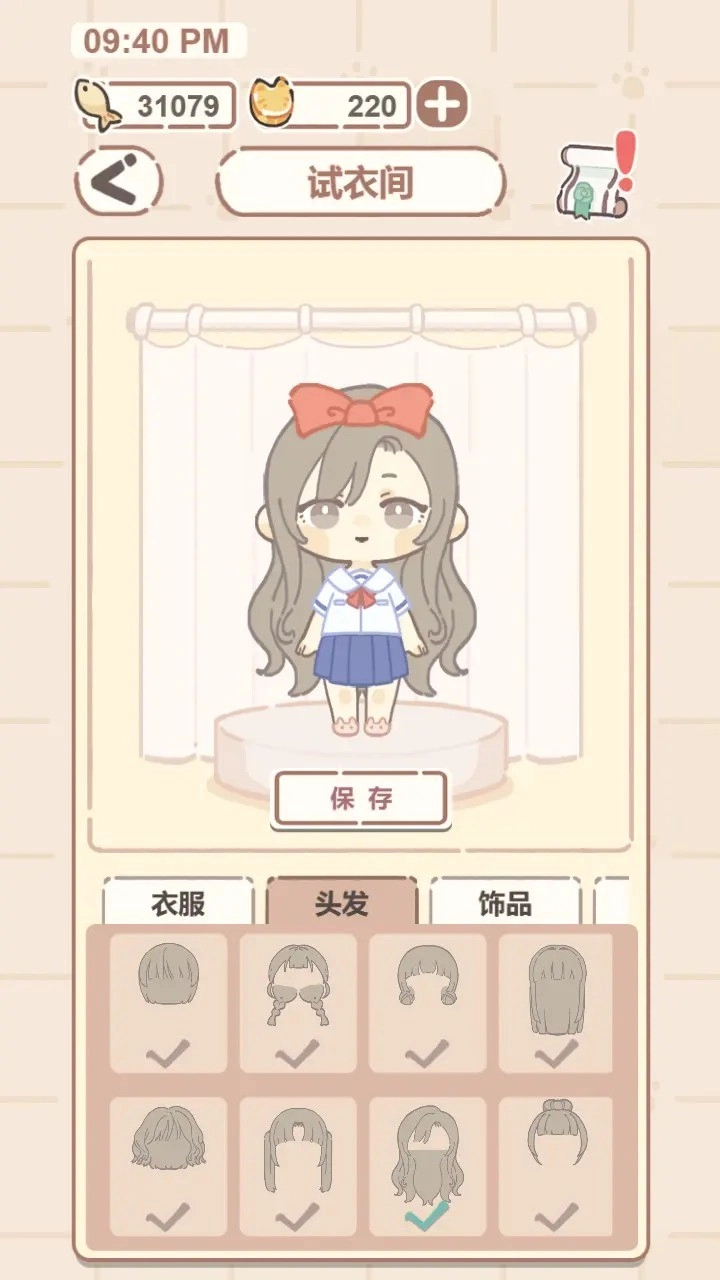Select the twin braids hairstyle
720x1280 pixels.
(x=296, y=990)
